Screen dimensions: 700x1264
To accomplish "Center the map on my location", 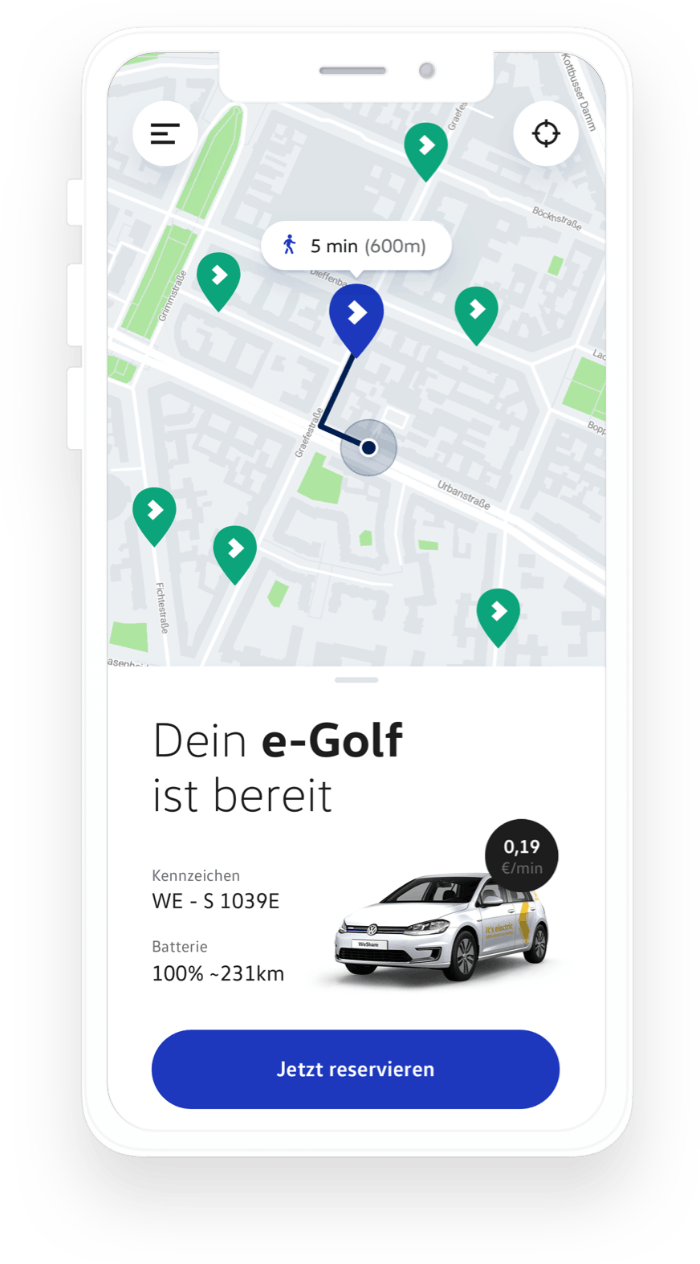I will click(x=546, y=133).
